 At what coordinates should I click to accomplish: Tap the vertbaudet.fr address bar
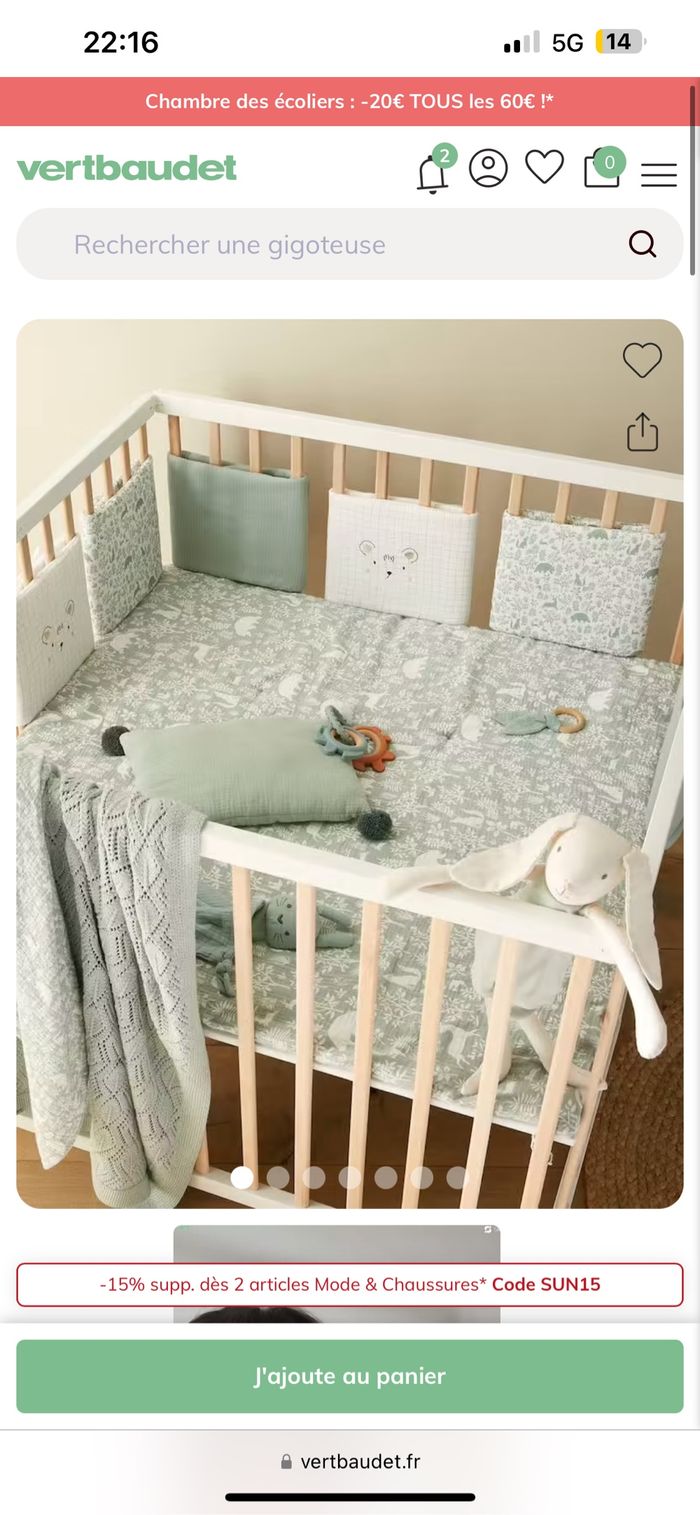click(x=349, y=1461)
